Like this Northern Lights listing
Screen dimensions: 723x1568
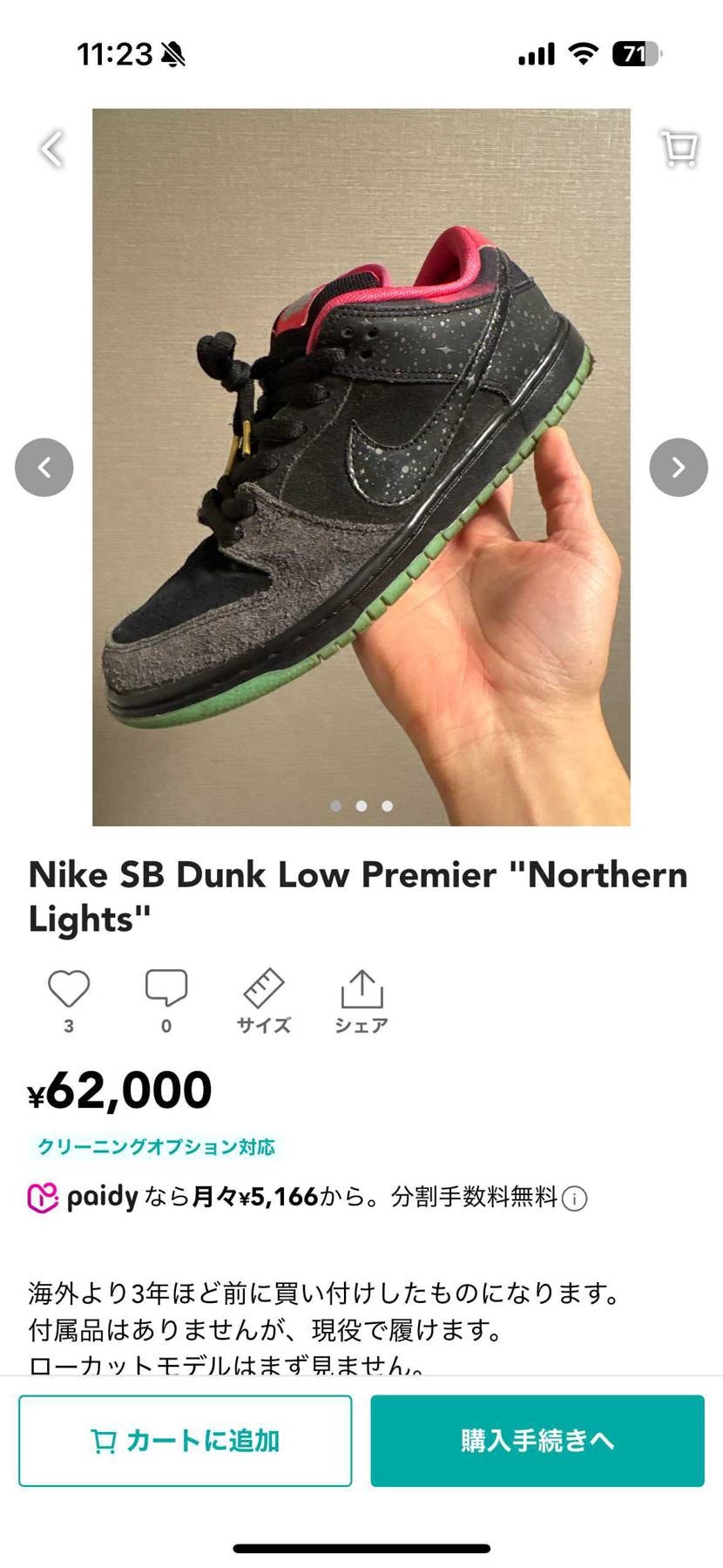[x=69, y=989]
